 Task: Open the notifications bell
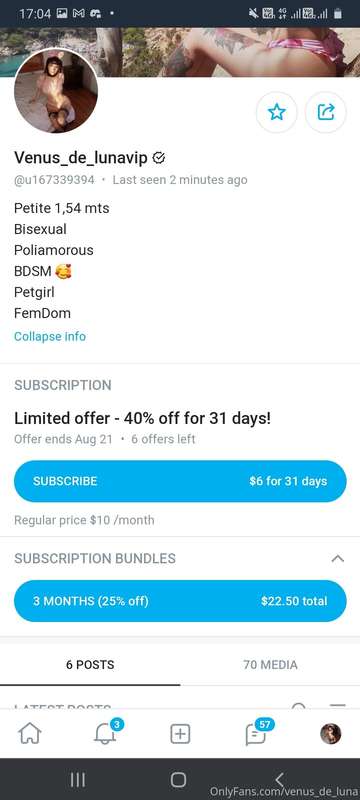105,734
